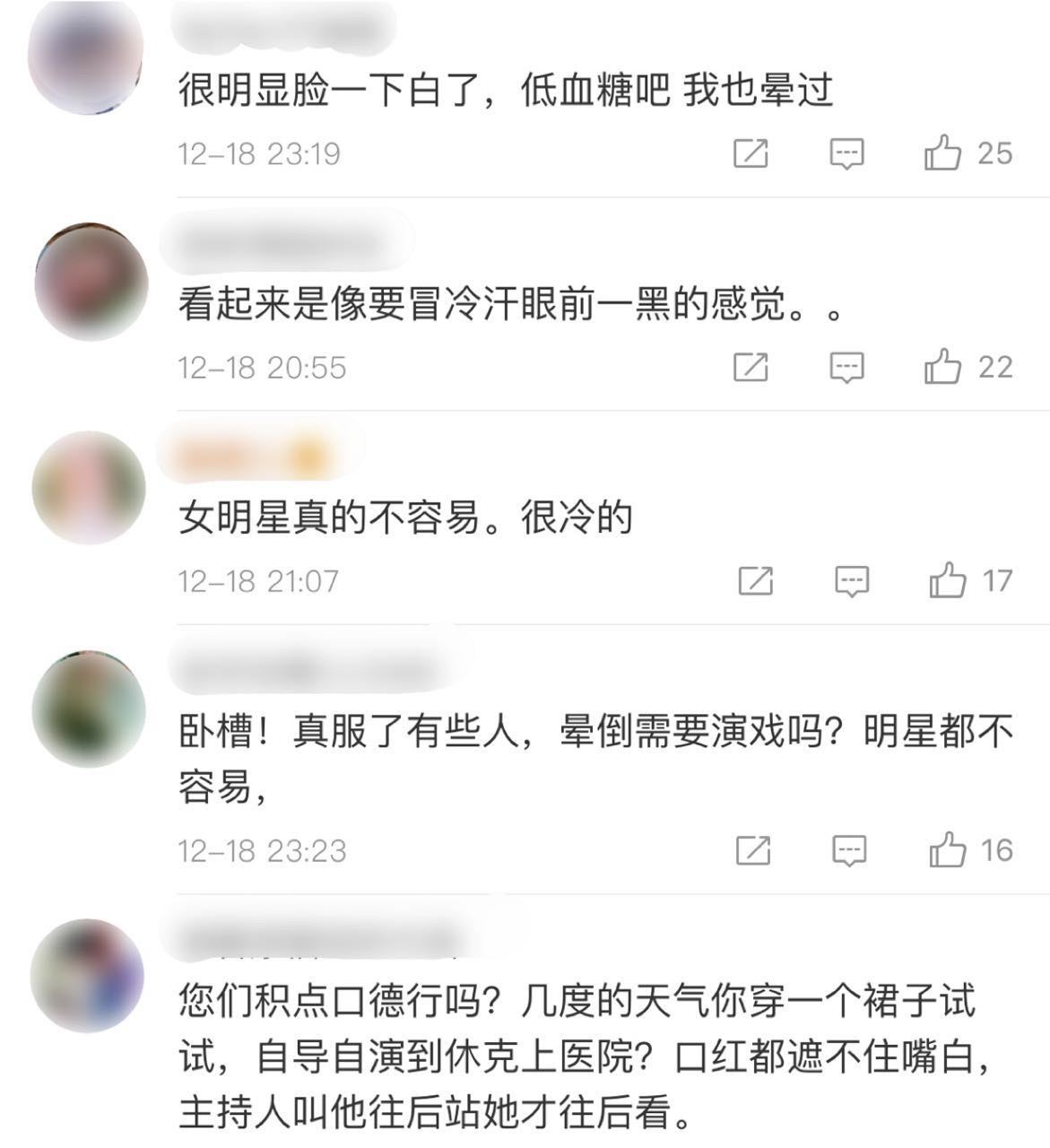Like the comment posted at 12-18 21:07
Screen dimensions: 1050x1148
[947, 581]
